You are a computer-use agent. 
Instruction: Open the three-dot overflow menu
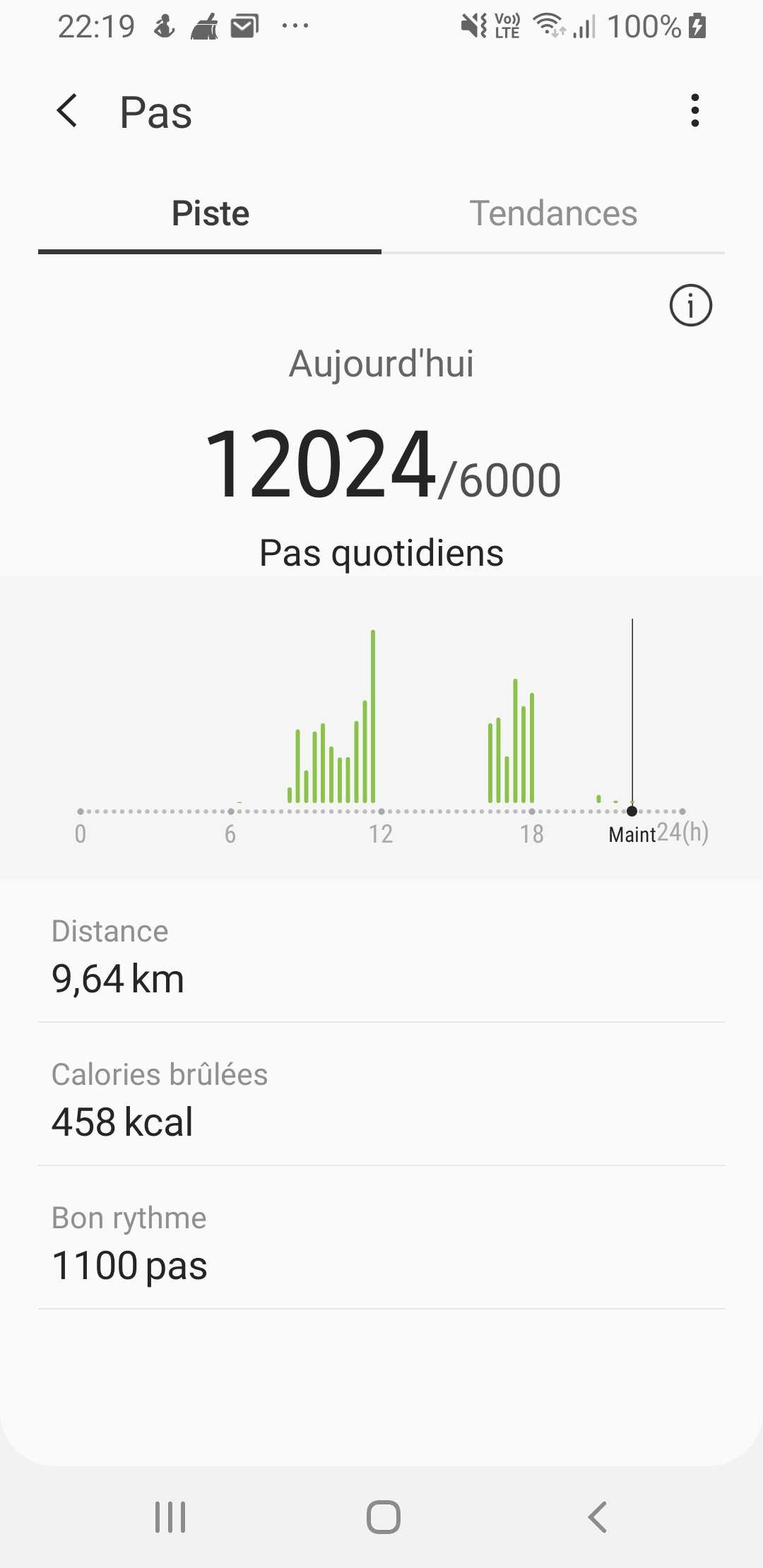click(x=695, y=111)
